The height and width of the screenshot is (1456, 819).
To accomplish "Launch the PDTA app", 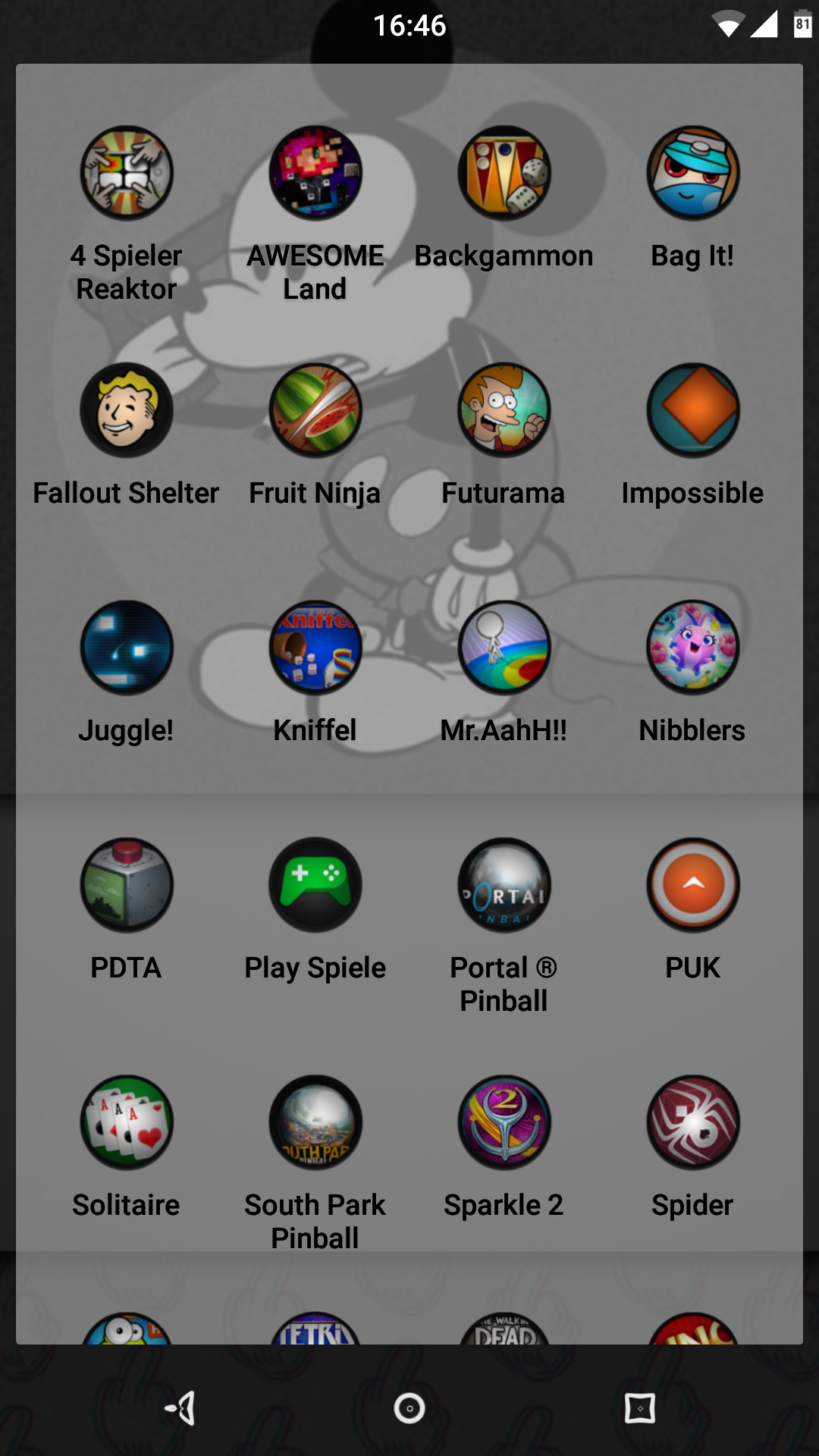I will pyautogui.click(x=127, y=886).
